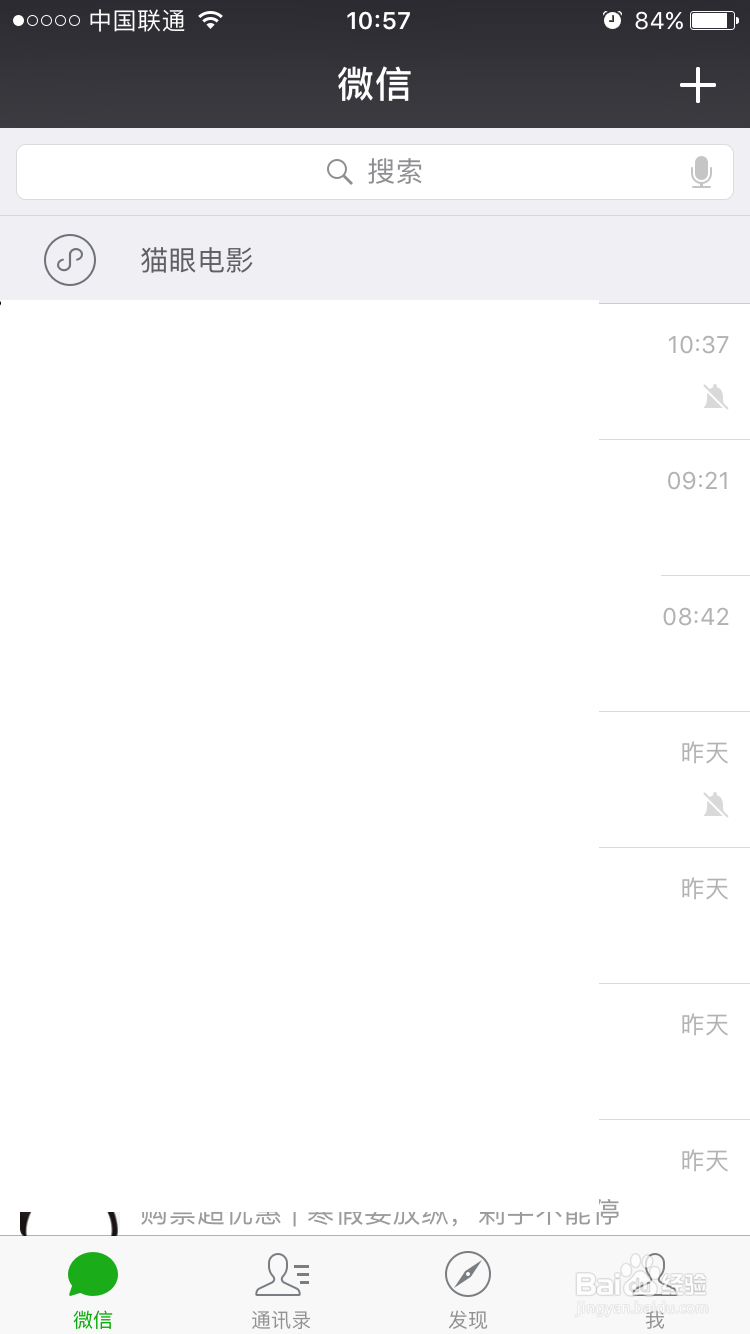This screenshot has width=750, height=1334.
Task: Open the chat timestamped 09:21
Action: tap(375, 507)
